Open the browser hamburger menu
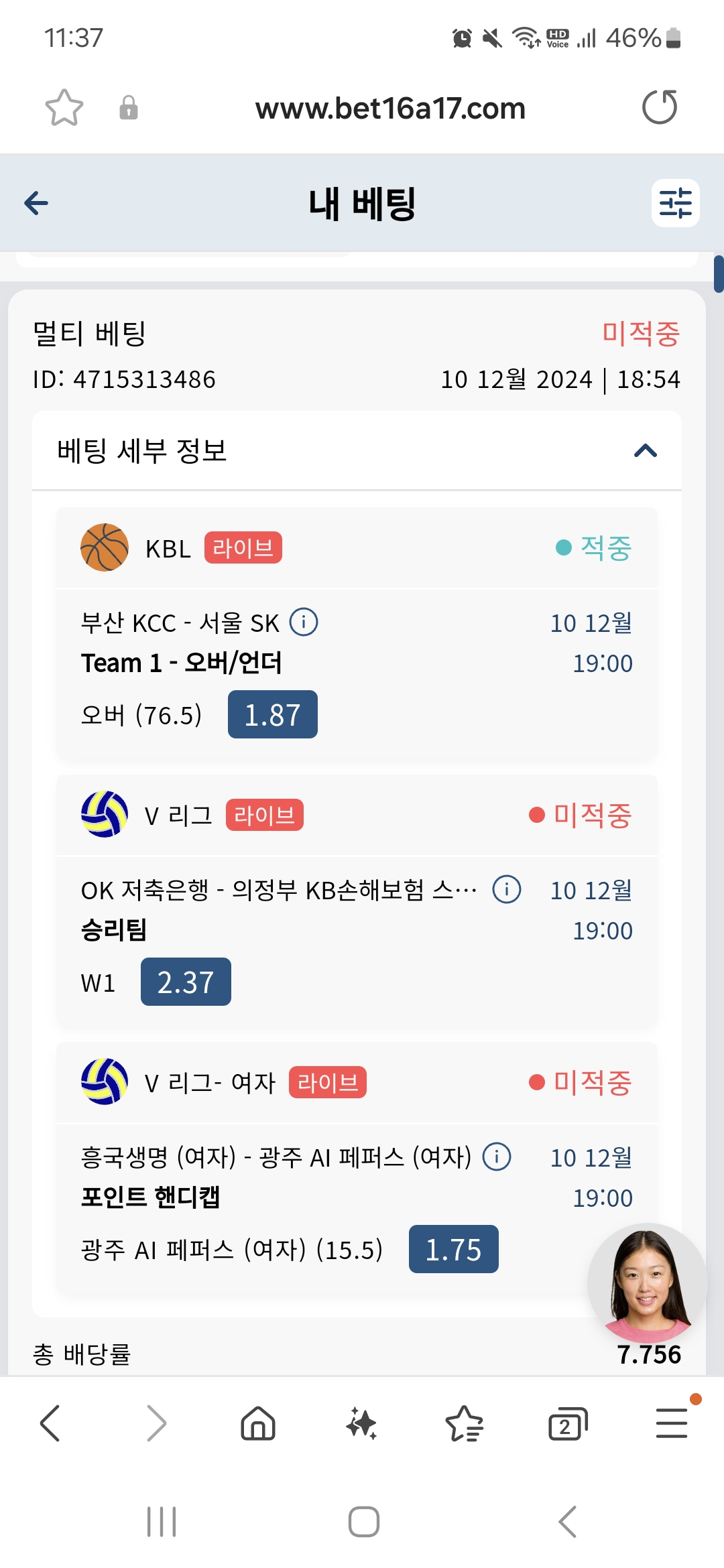Viewport: 724px width, 1568px height. [672, 1423]
